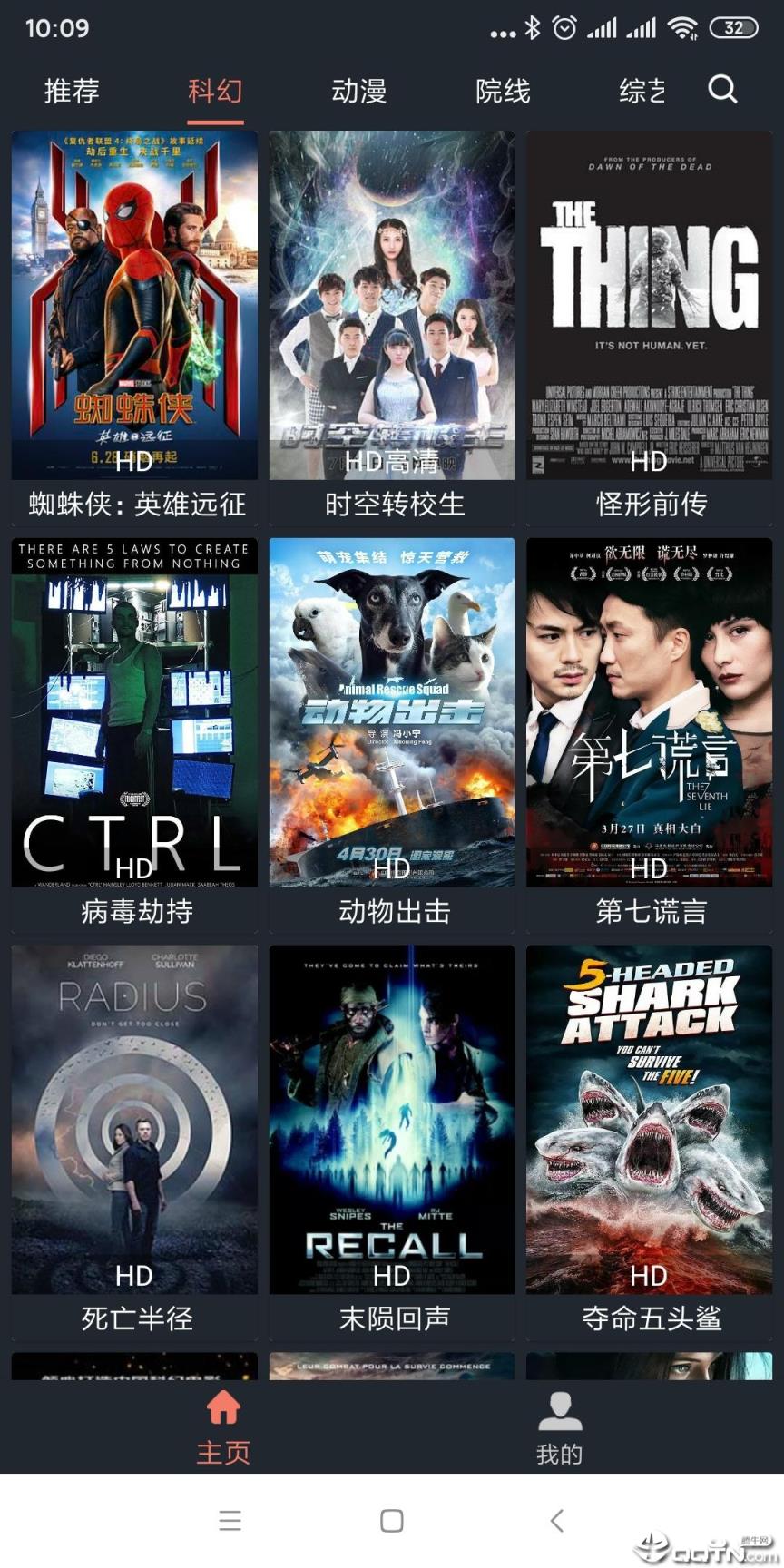Select the 科幻 tab

coord(215,91)
